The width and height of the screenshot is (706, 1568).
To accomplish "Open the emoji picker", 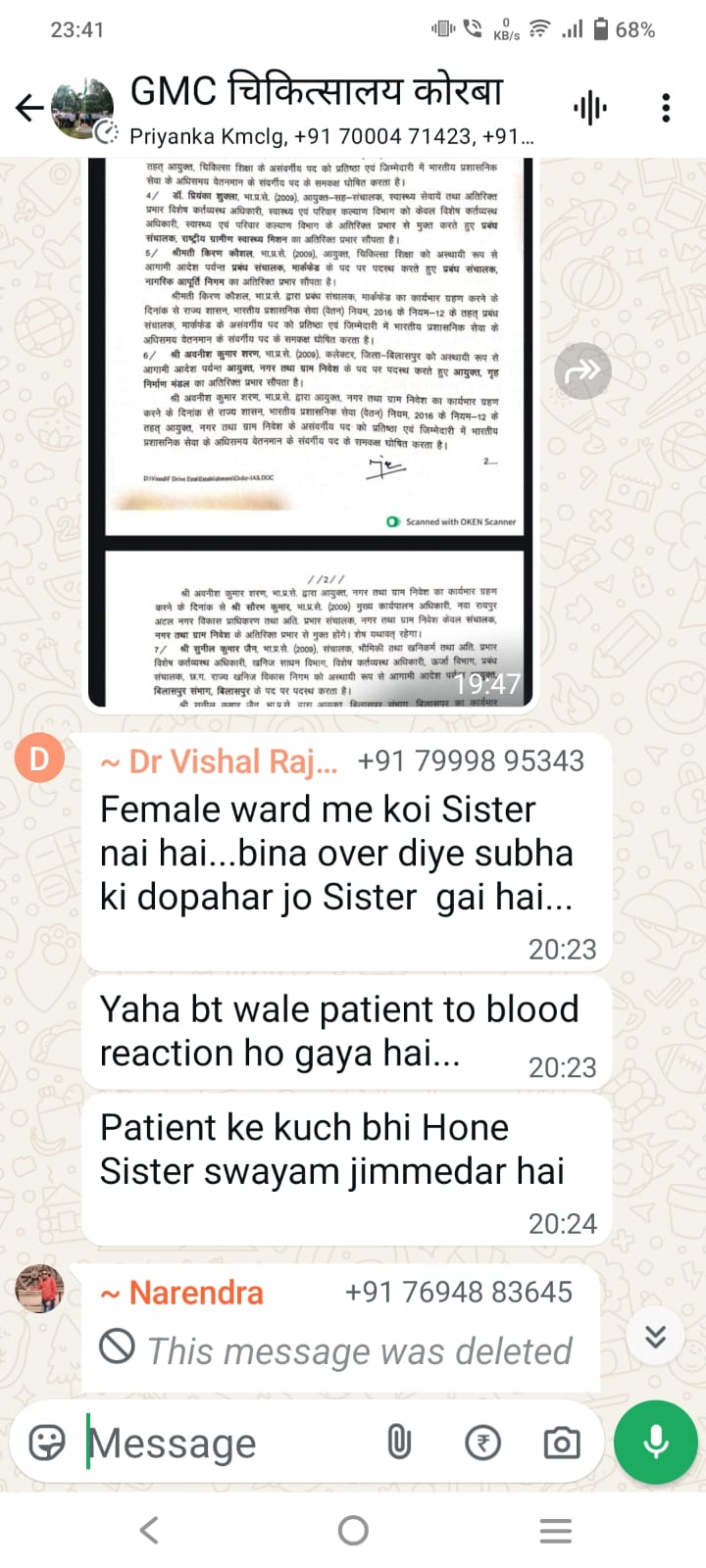I will pyautogui.click(x=46, y=1443).
